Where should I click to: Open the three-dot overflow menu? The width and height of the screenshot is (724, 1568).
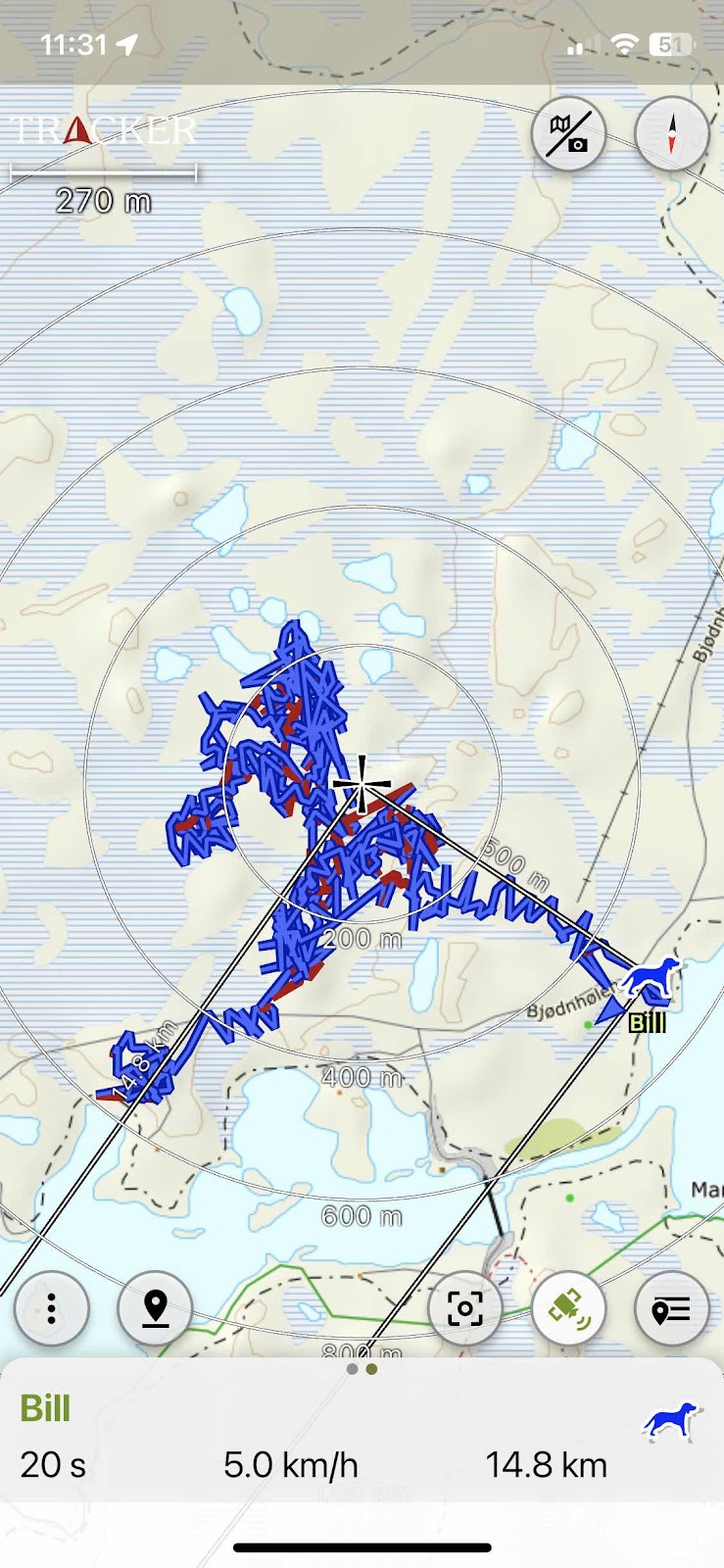click(x=52, y=1308)
